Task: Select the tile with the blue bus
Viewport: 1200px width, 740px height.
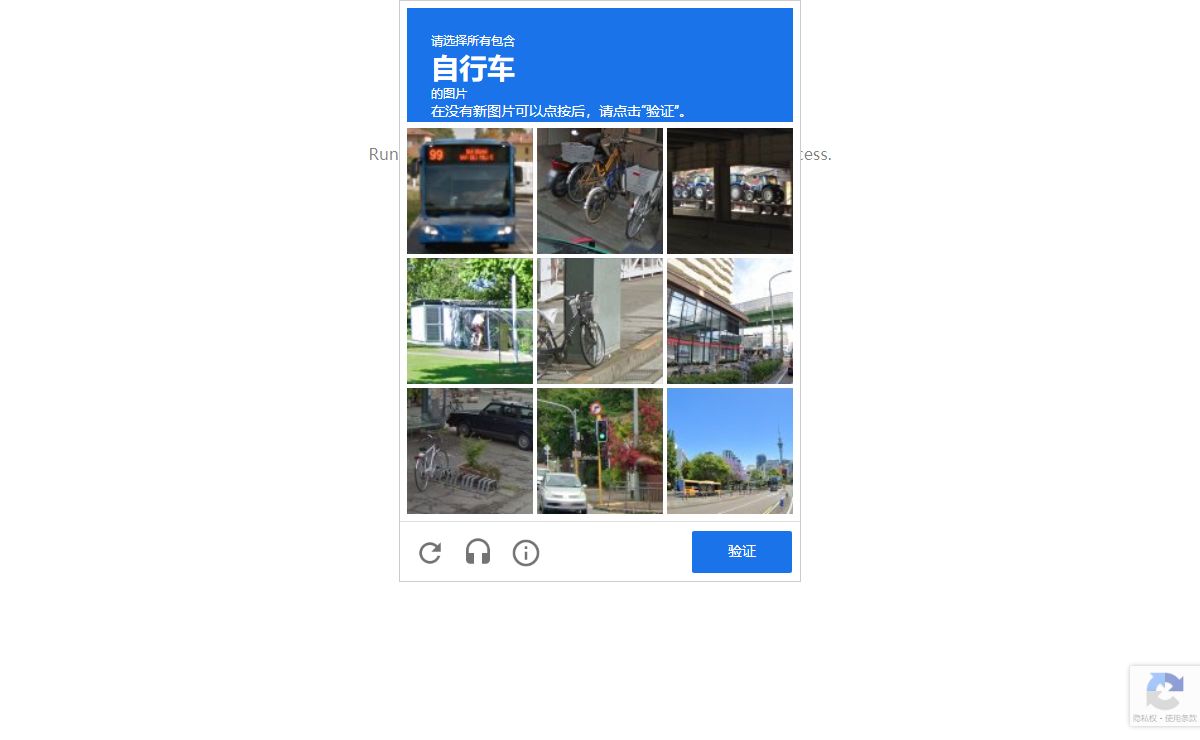Action: [x=469, y=190]
